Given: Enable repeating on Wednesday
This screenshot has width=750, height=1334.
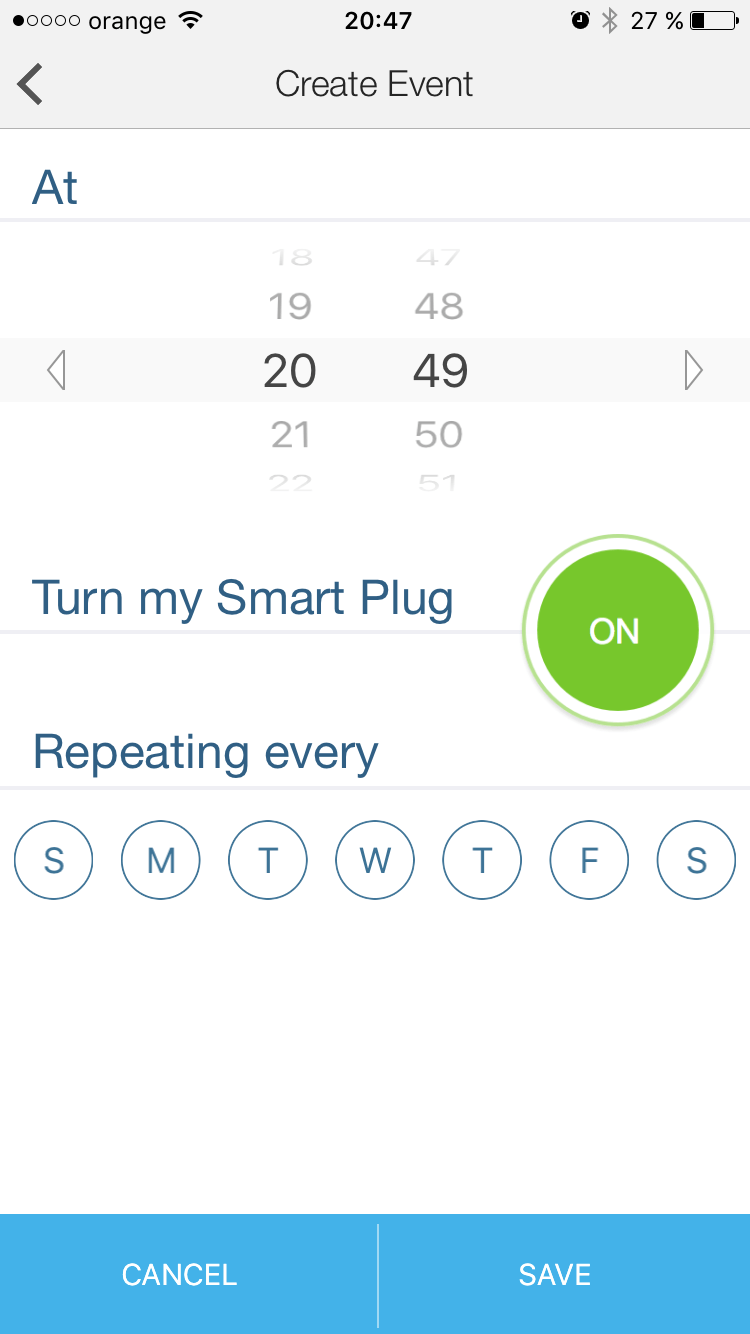Looking at the screenshot, I should (375, 860).
